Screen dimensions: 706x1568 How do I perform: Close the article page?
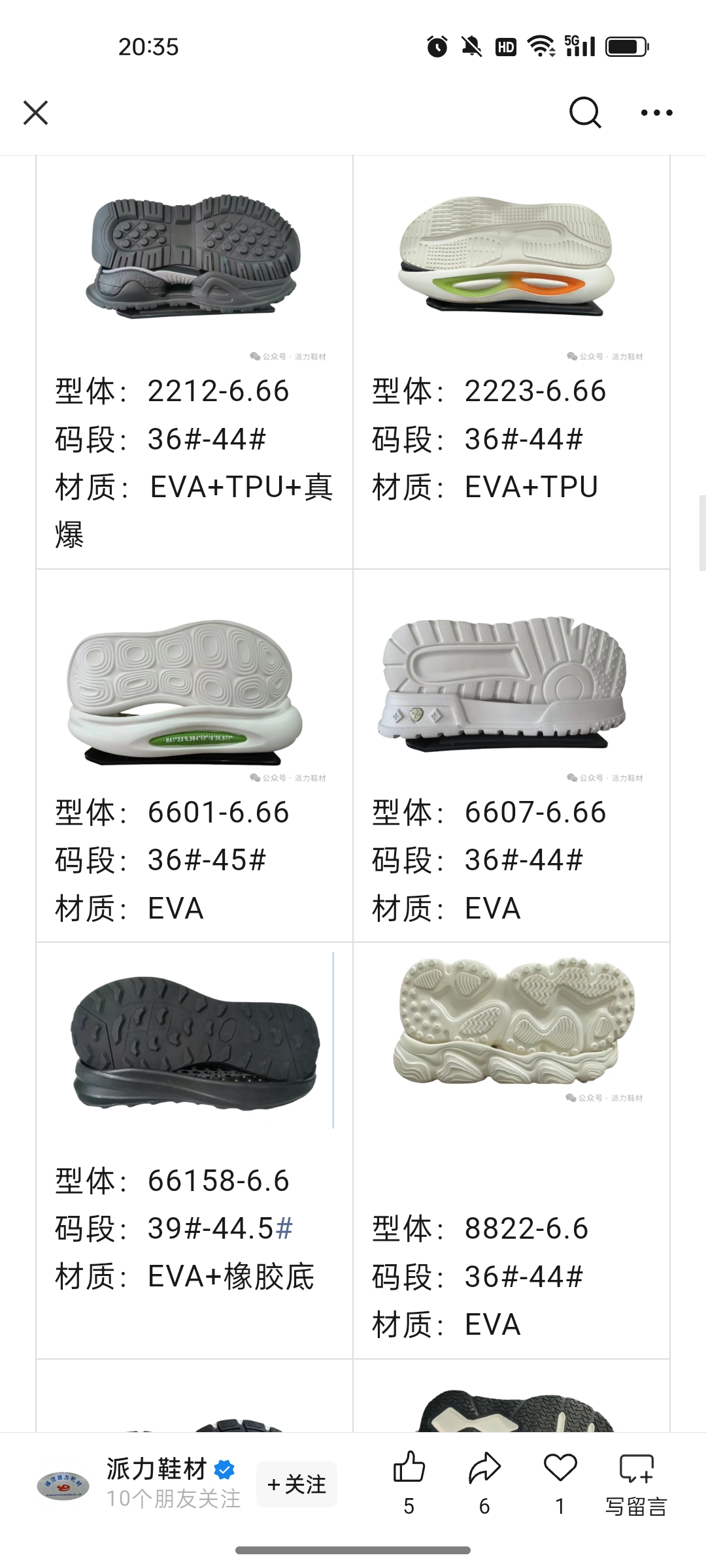click(x=36, y=112)
